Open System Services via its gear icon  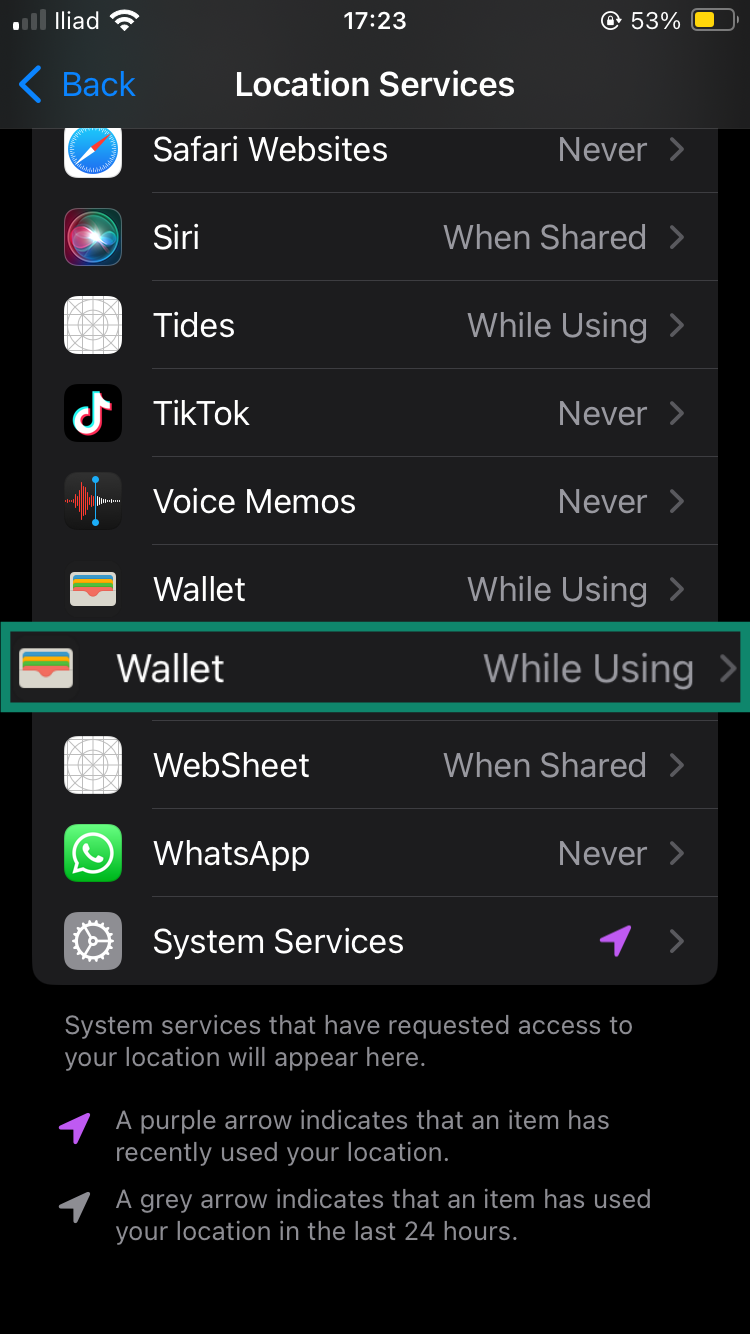[x=93, y=941]
